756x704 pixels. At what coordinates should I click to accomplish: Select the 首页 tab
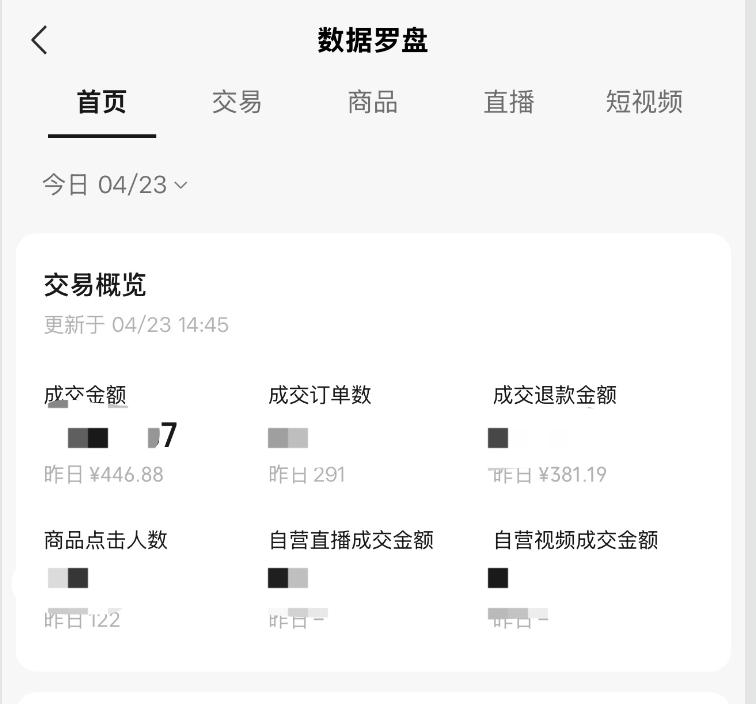[102, 102]
